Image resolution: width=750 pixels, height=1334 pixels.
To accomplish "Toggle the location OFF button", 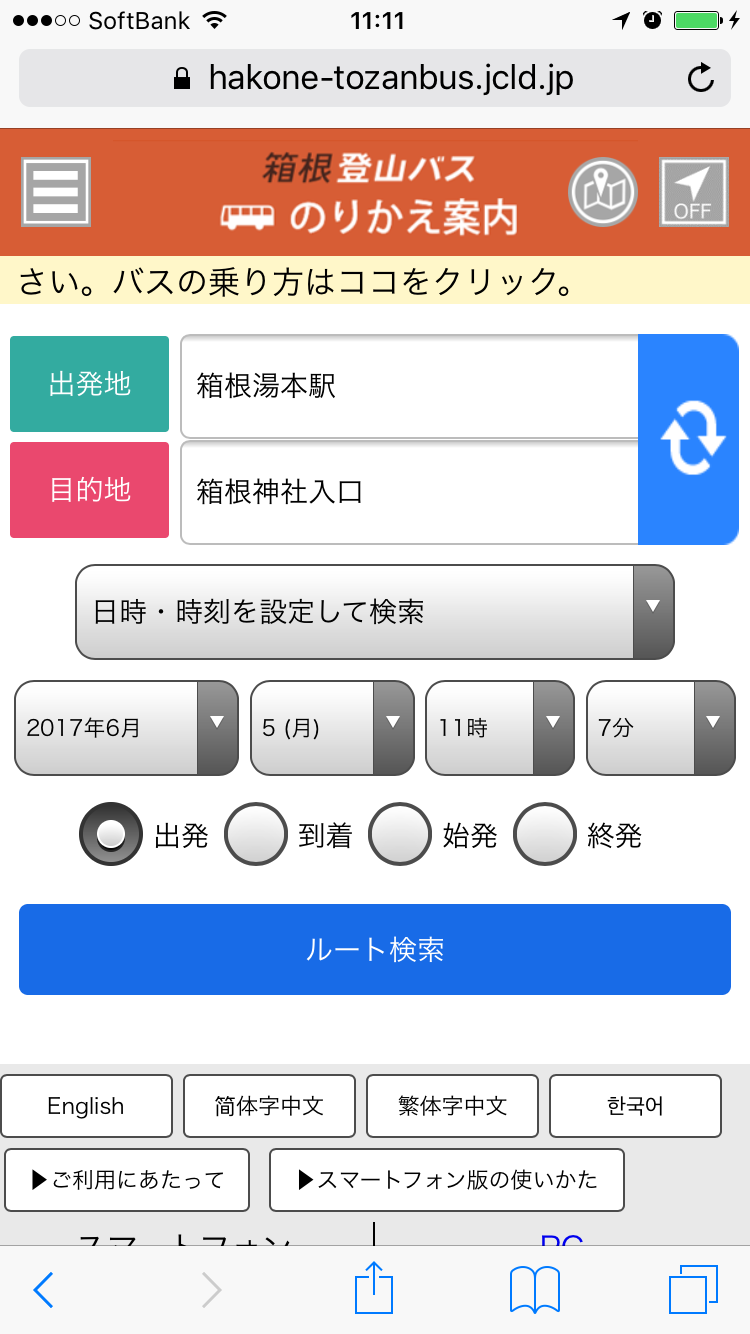I will point(693,191).
